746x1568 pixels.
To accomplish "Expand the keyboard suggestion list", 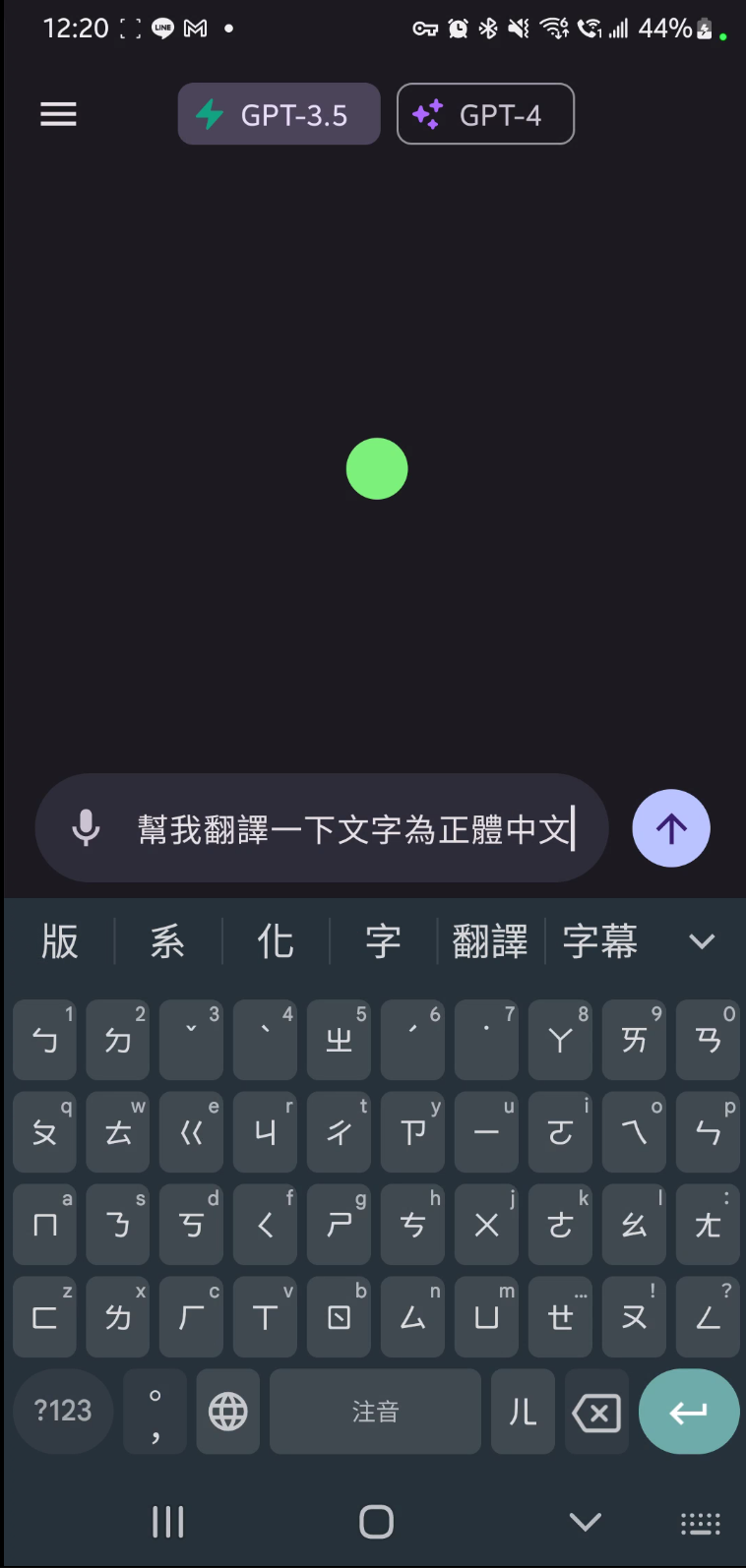I will click(x=702, y=941).
